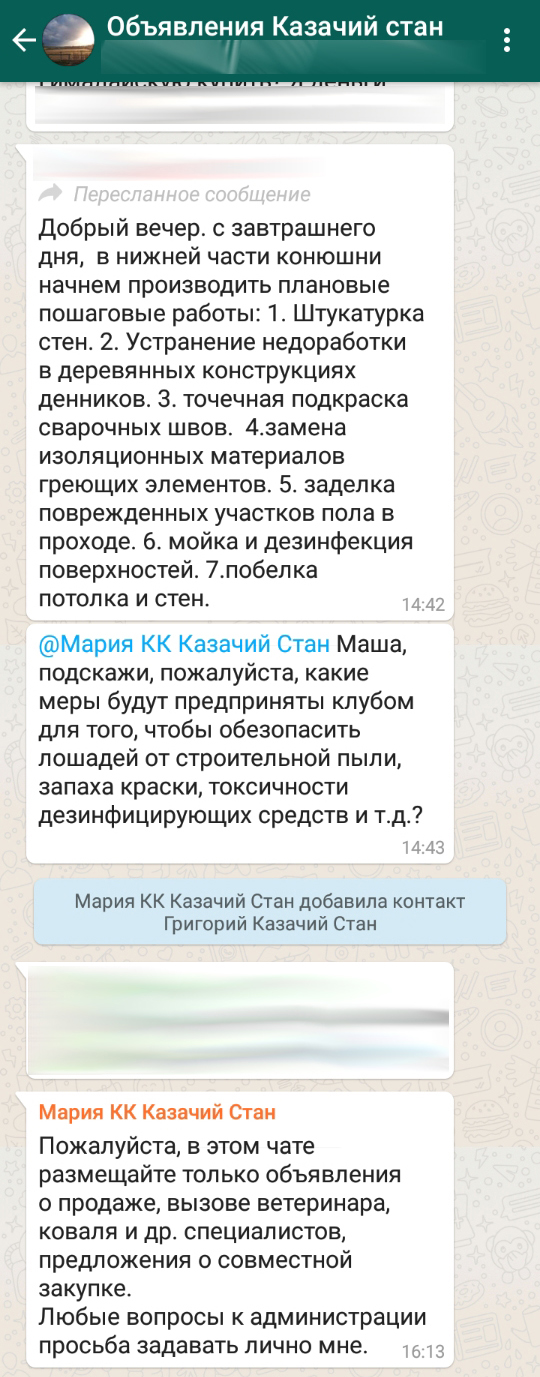This screenshot has height=1377, width=540.
Task: Open the overflow menu
Action: click(x=508, y=40)
